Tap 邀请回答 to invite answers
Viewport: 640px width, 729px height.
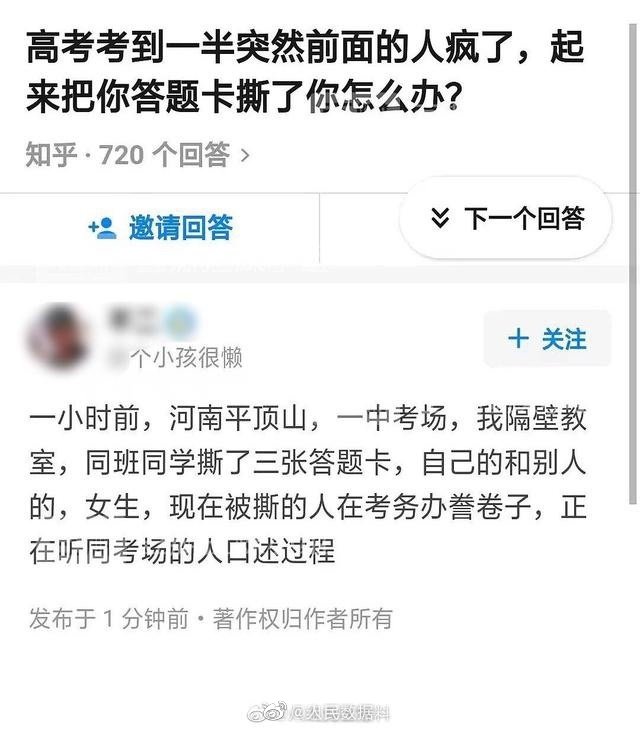[x=160, y=228]
